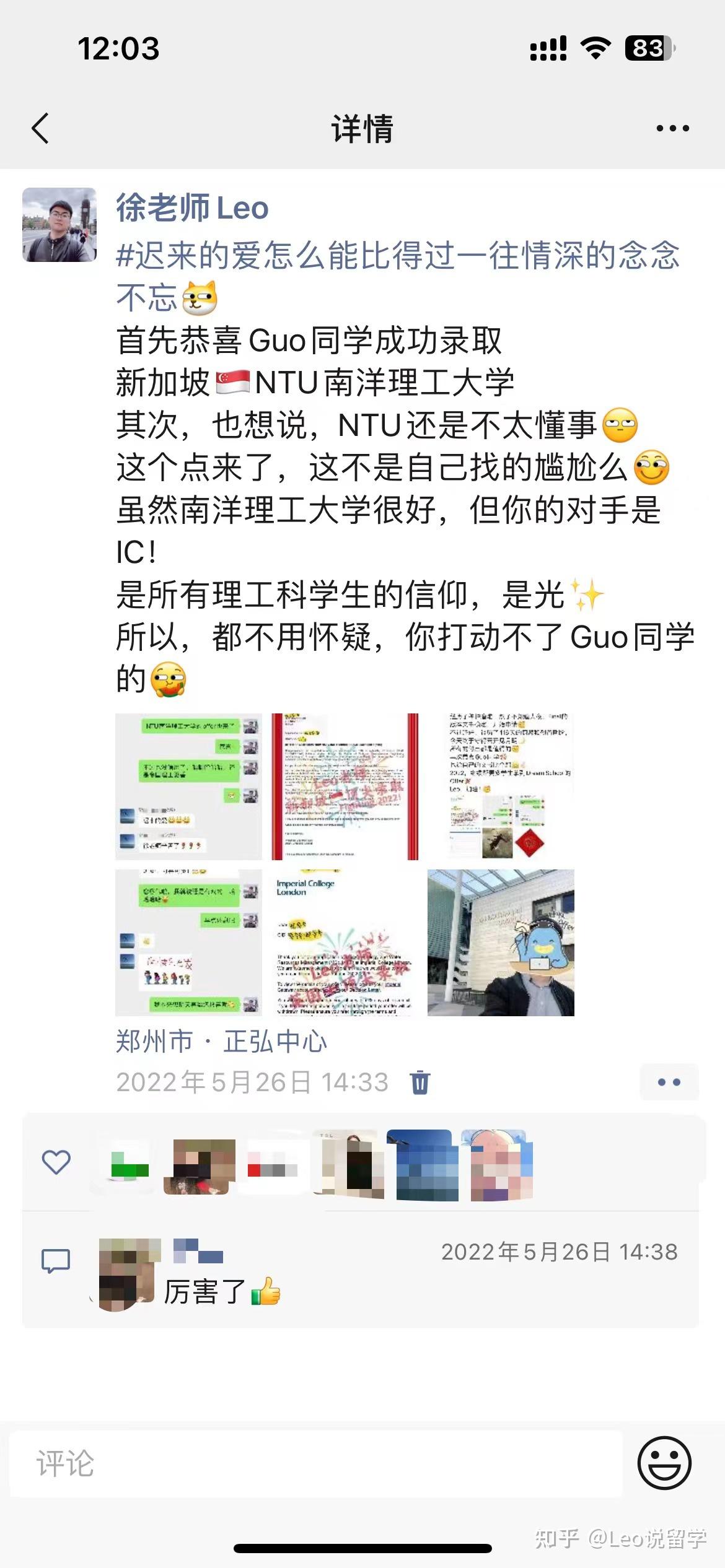Open the #迟来的爱 hashtag topic

[x=398, y=276]
